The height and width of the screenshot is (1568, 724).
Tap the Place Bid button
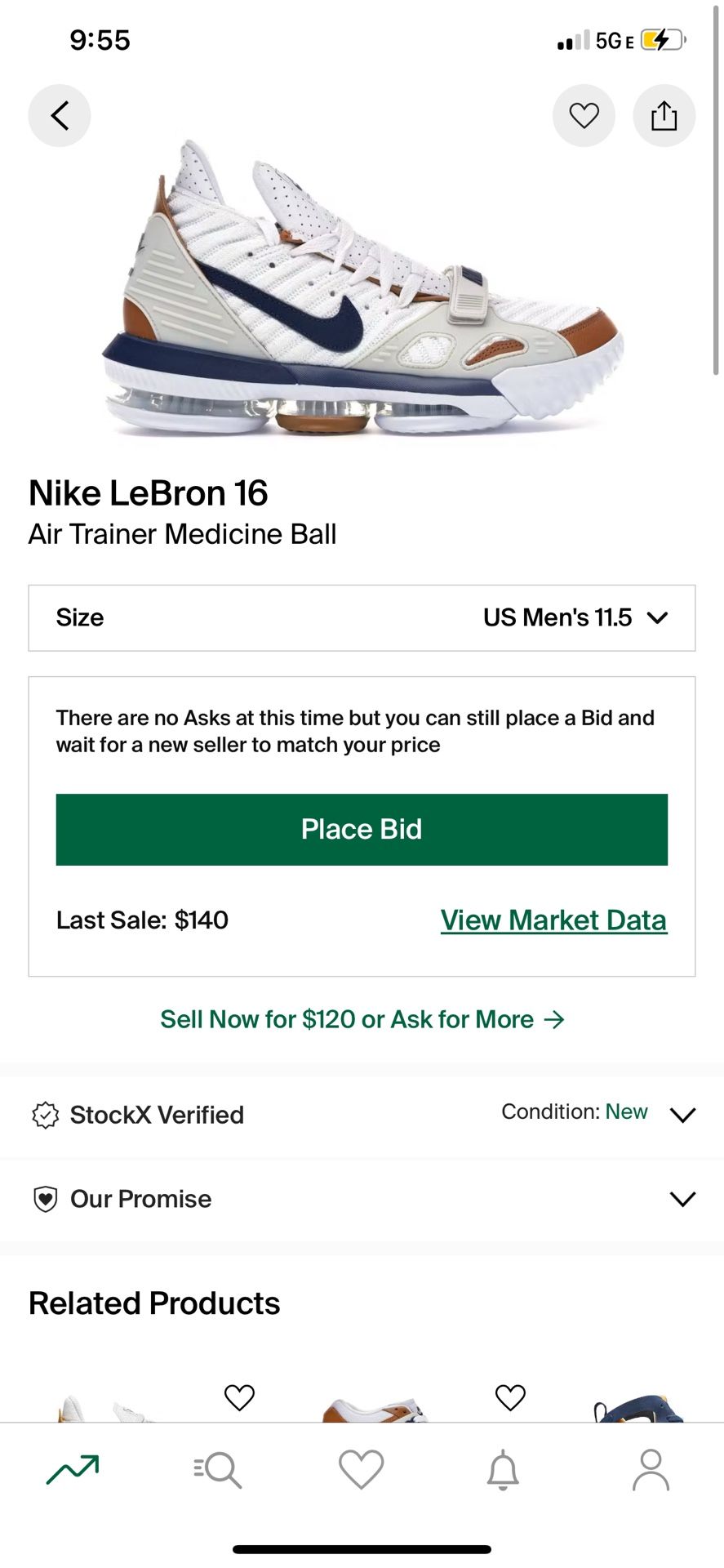[361, 829]
